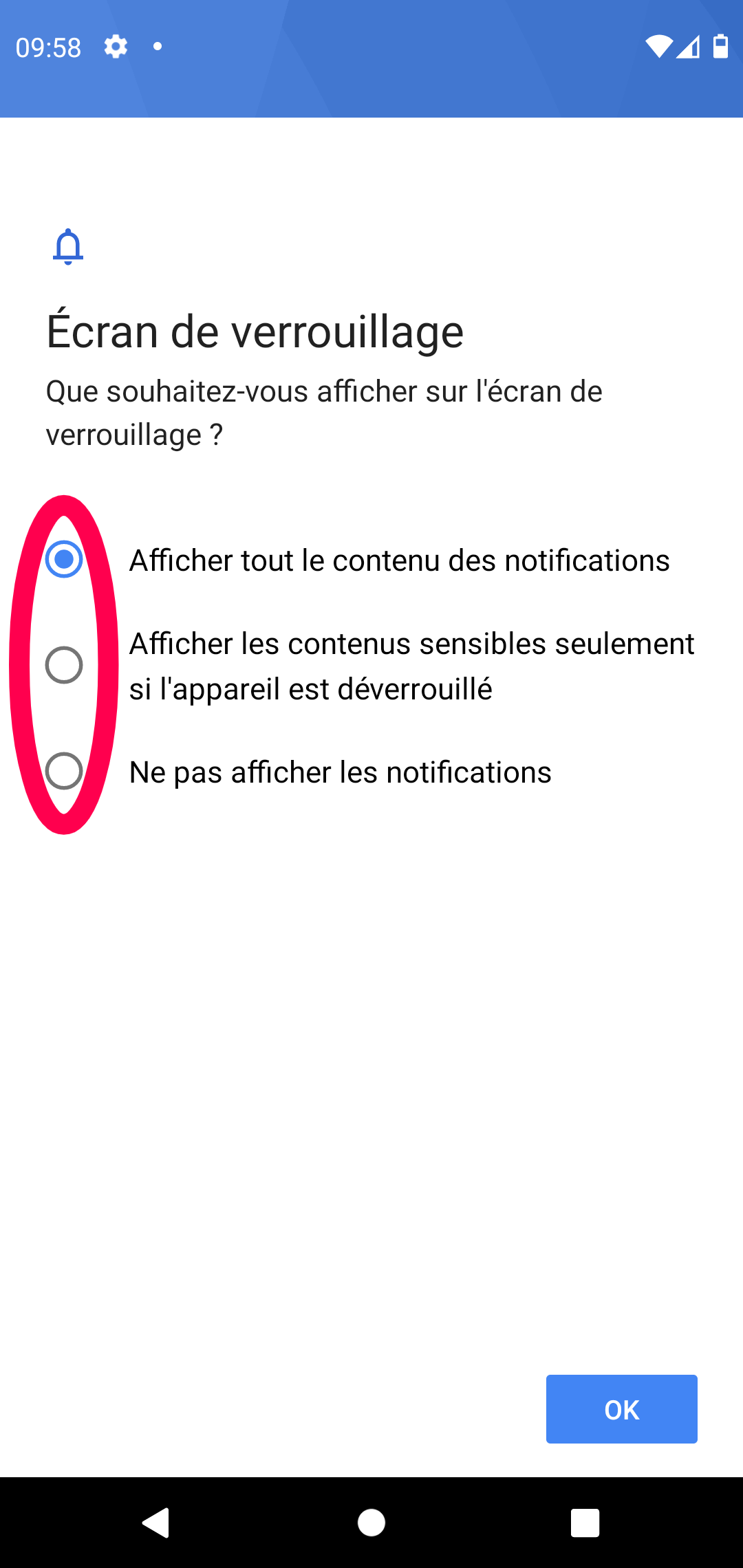
Task: Open recent apps from navigation bar
Action: [585, 1523]
